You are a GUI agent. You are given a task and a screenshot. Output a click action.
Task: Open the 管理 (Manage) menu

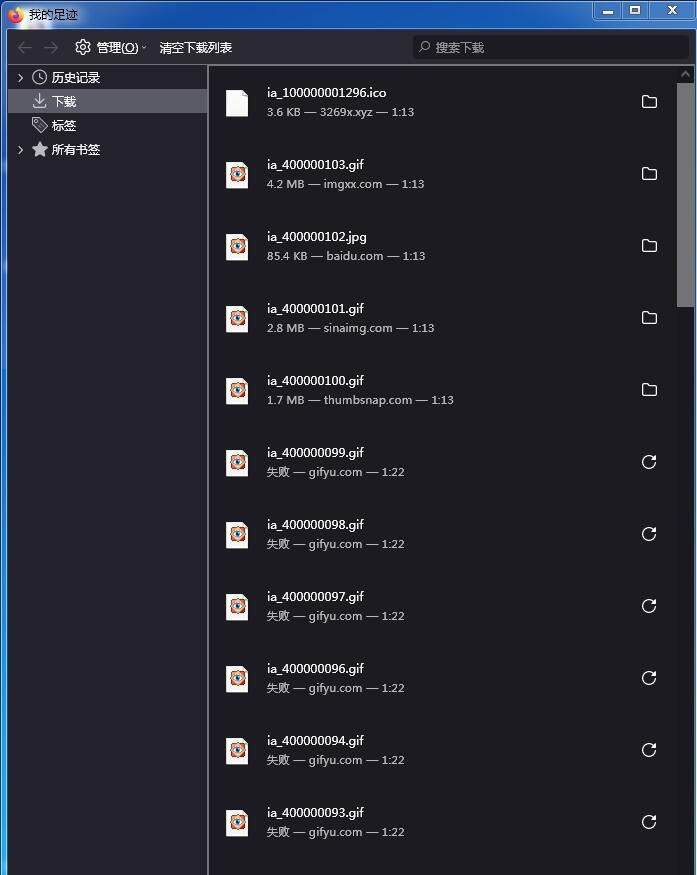coord(110,47)
